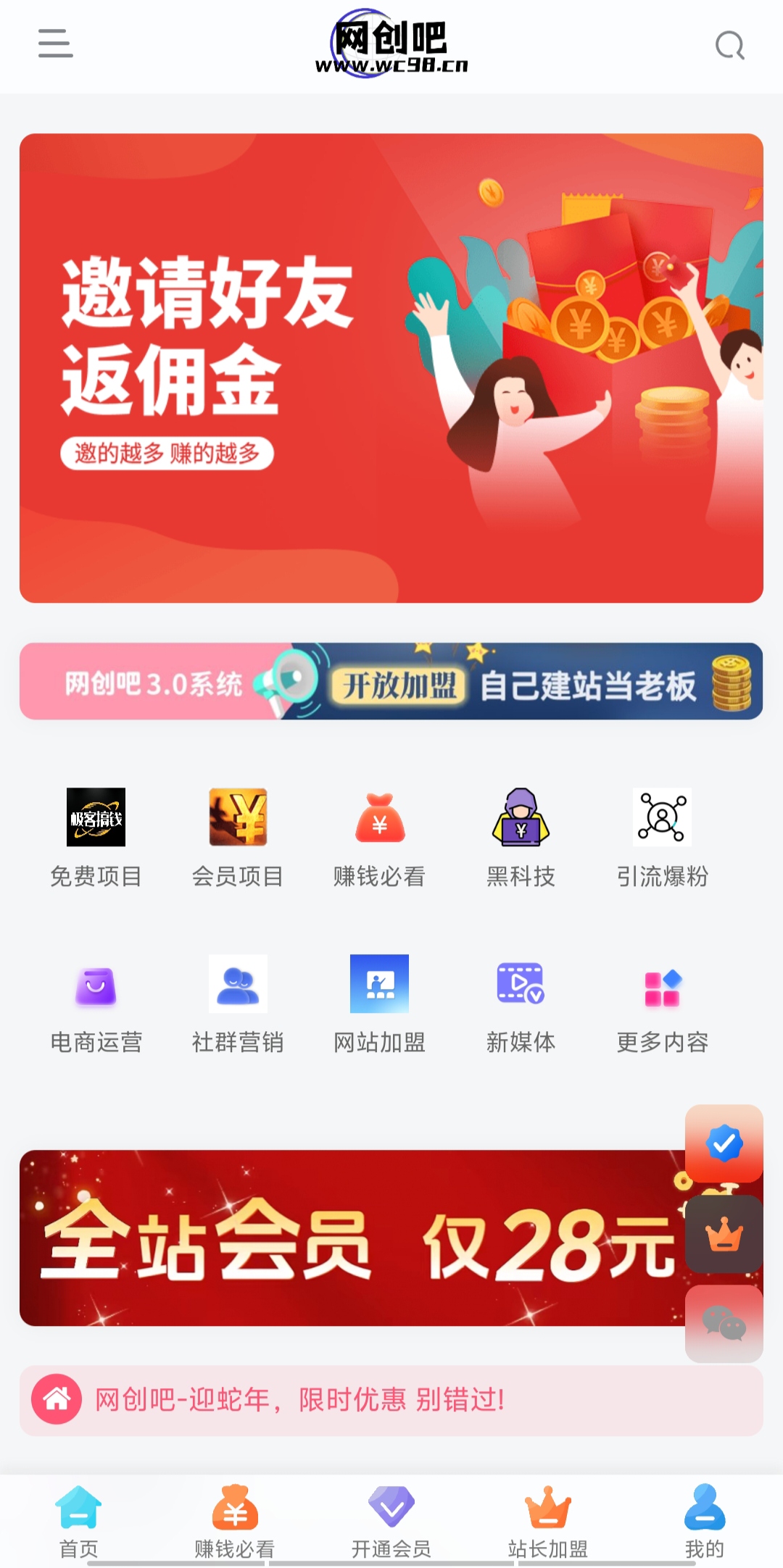Open the 网创吧 3.0 系统 franchise banner
This screenshot has height=1568, width=783.
391,681
